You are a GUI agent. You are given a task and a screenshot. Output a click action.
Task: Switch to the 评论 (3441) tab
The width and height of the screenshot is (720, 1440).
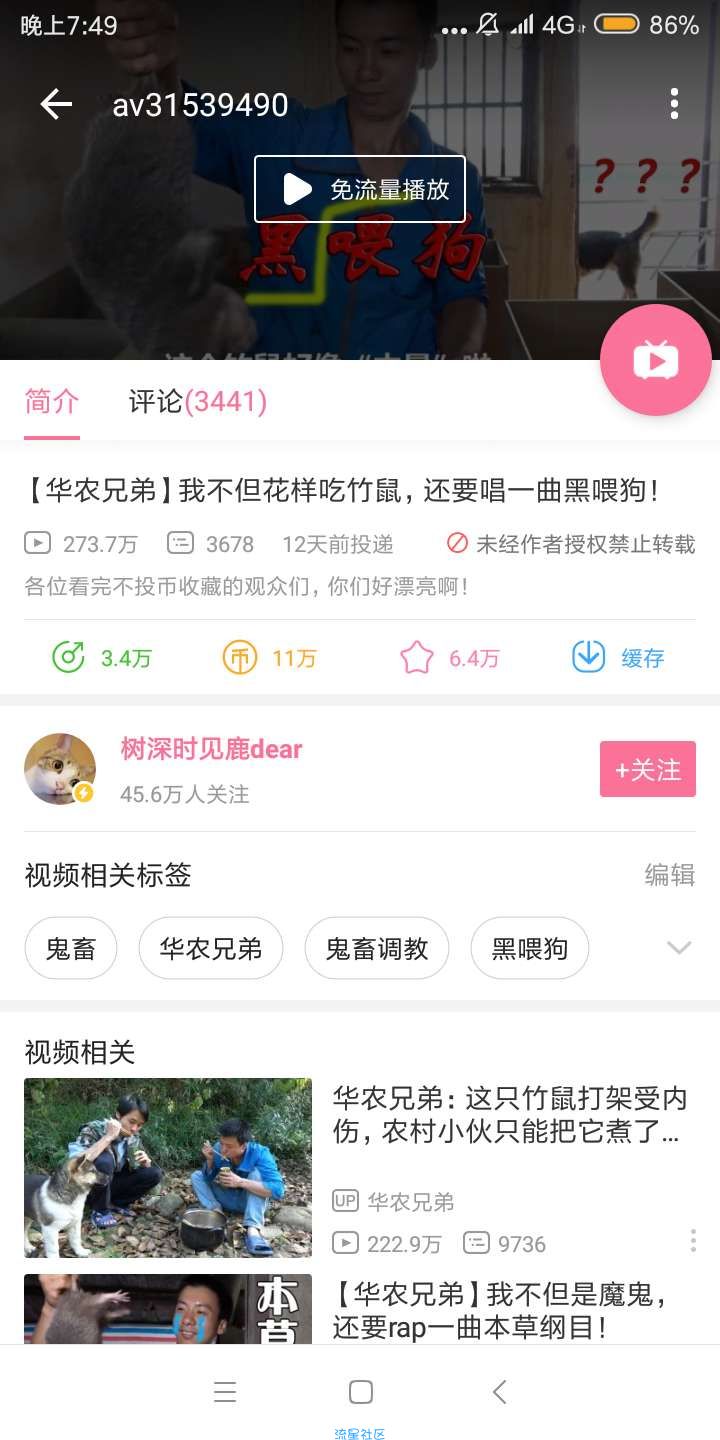tap(197, 402)
